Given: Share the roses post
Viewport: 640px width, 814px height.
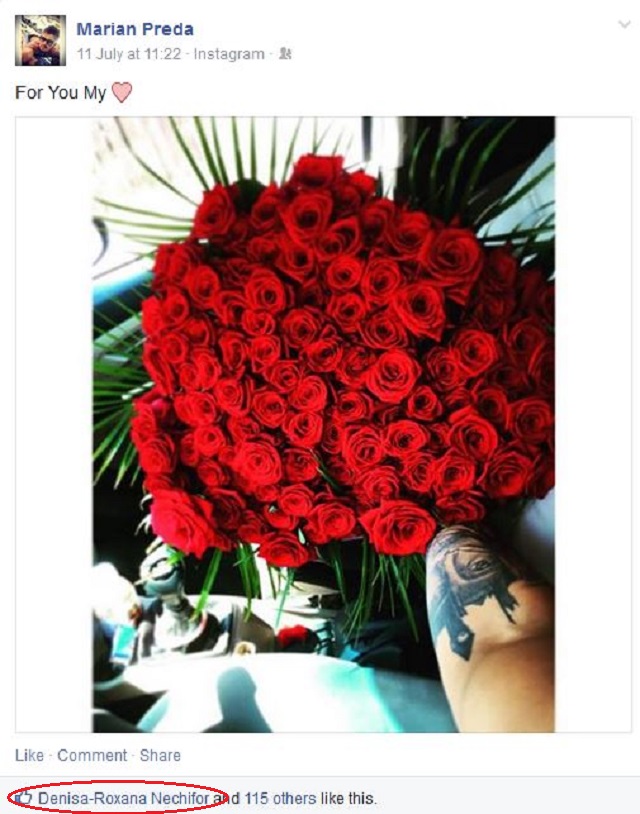Looking at the screenshot, I should click(x=160, y=756).
